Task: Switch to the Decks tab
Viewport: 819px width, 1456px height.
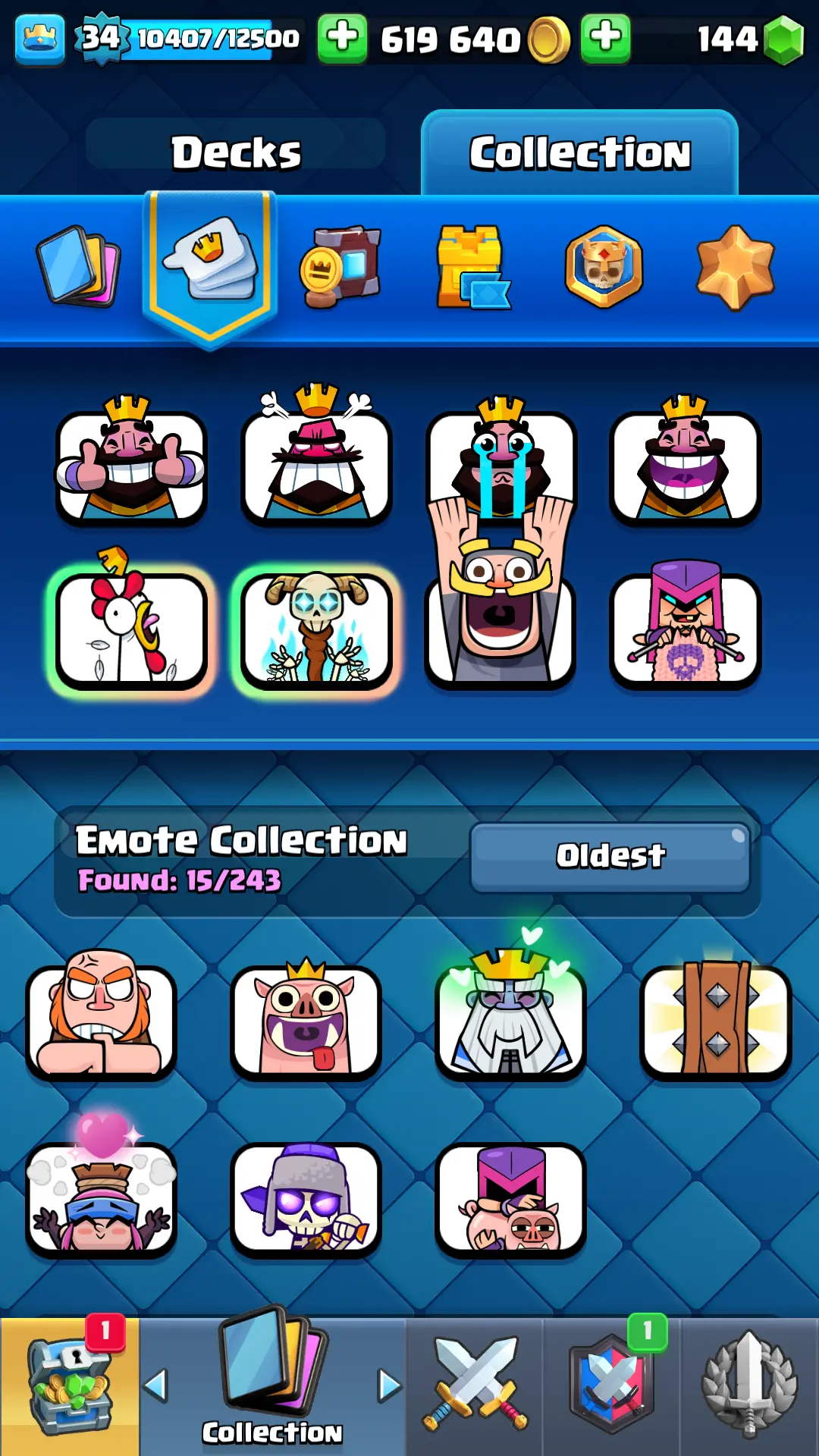Action: tap(235, 152)
